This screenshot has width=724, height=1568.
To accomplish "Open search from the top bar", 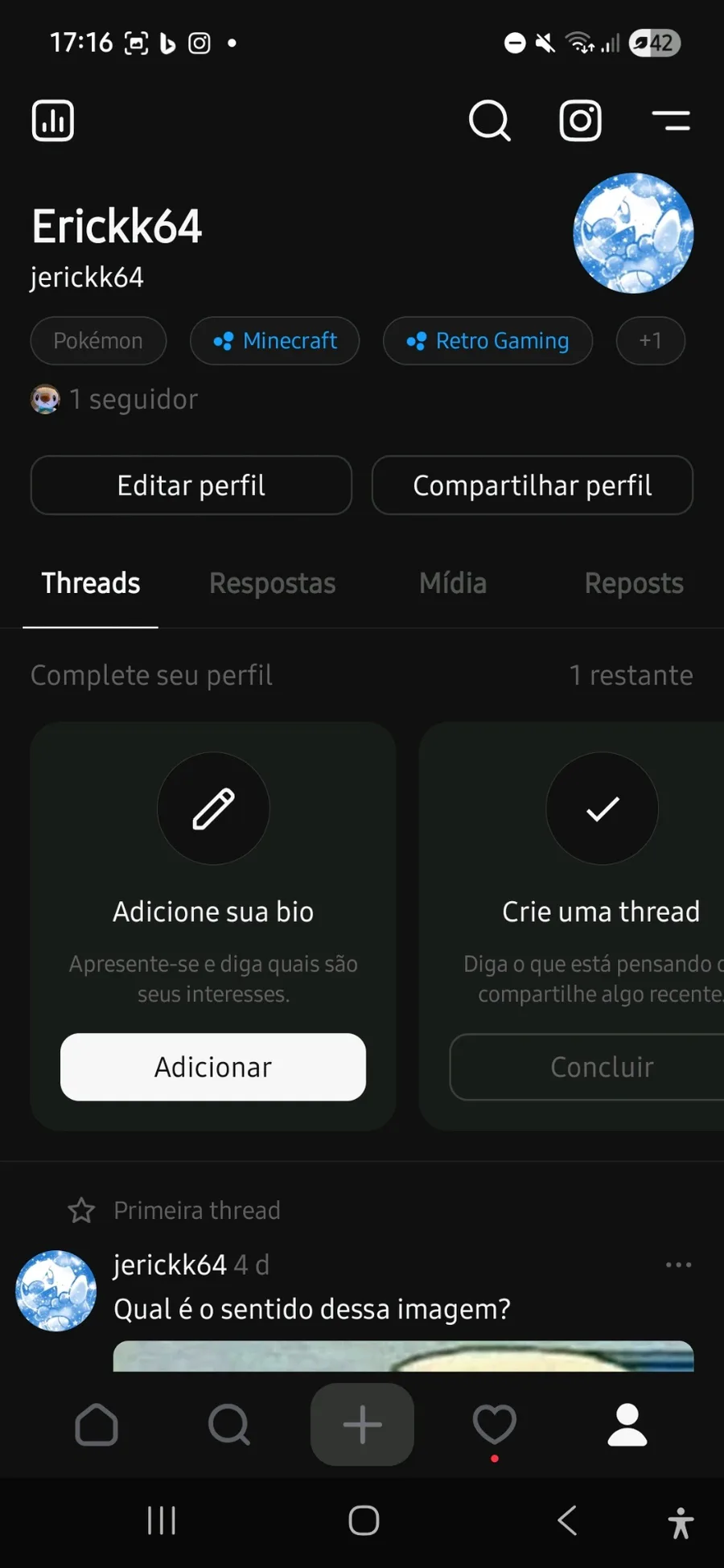I will tap(489, 121).
